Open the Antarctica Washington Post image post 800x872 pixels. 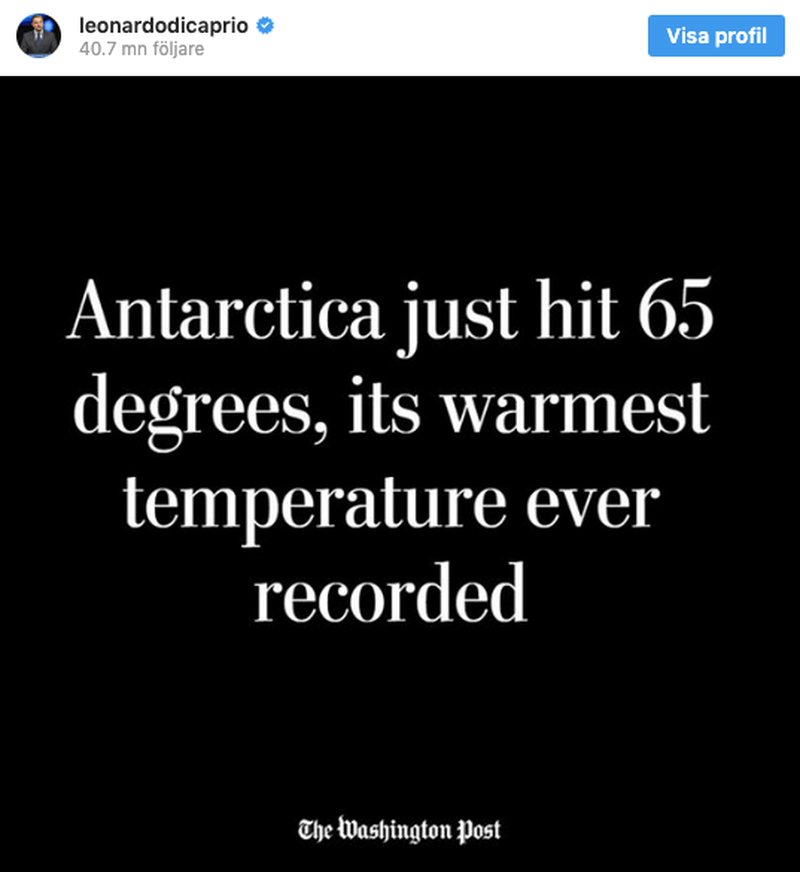[400, 470]
